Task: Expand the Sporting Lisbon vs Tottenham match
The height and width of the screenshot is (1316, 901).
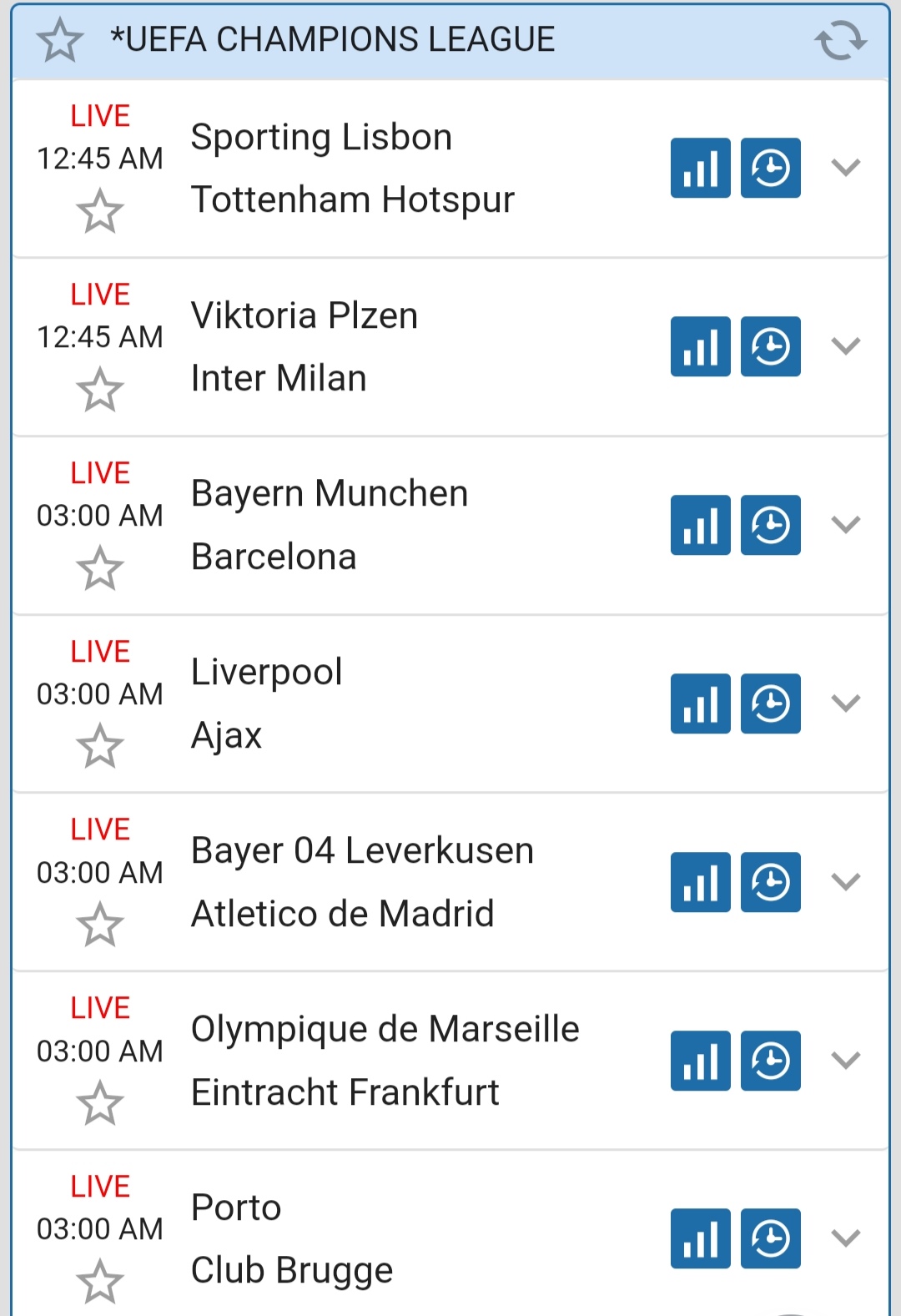Action: (845, 168)
